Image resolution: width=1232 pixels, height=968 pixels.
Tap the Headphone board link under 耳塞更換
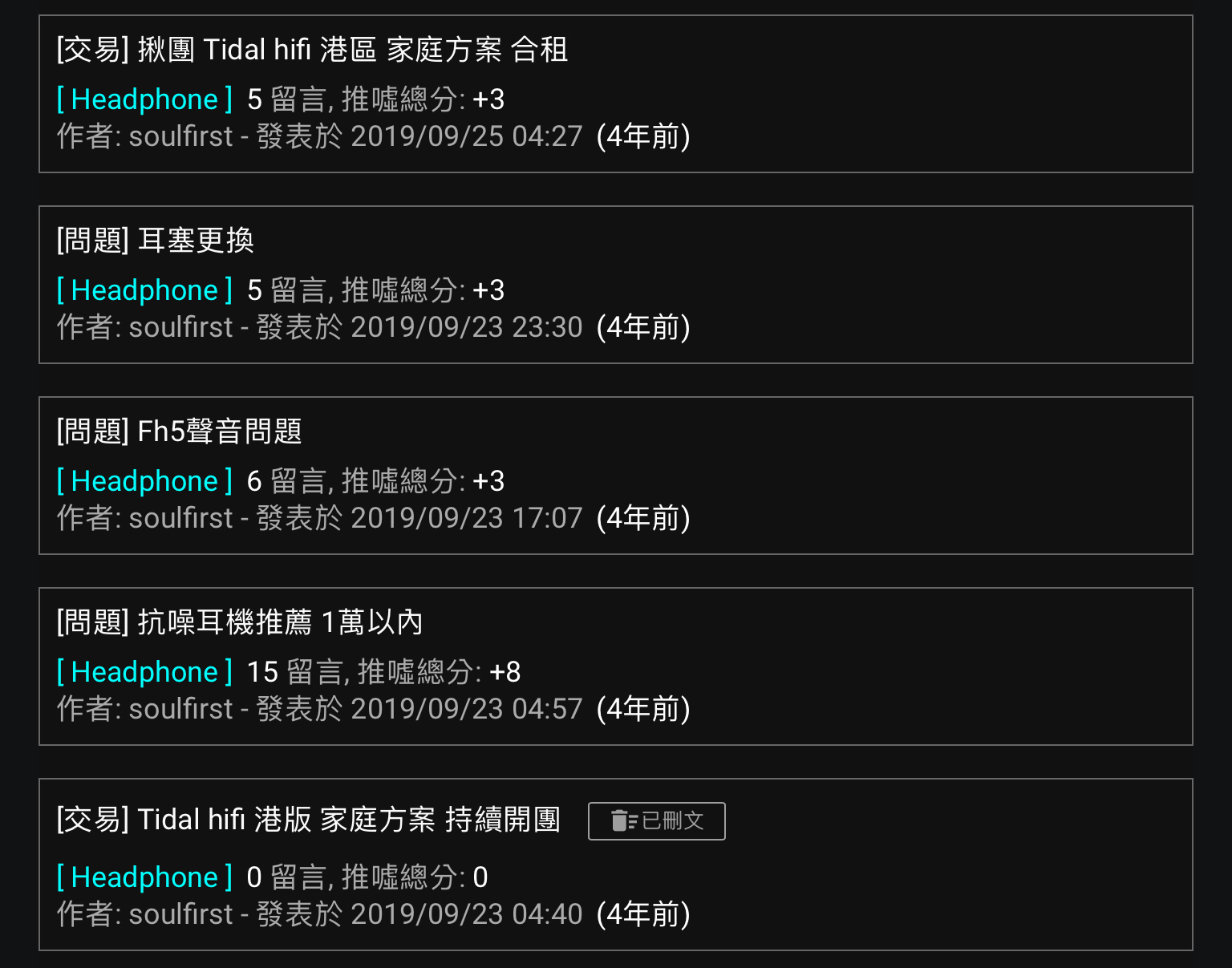[x=144, y=290]
